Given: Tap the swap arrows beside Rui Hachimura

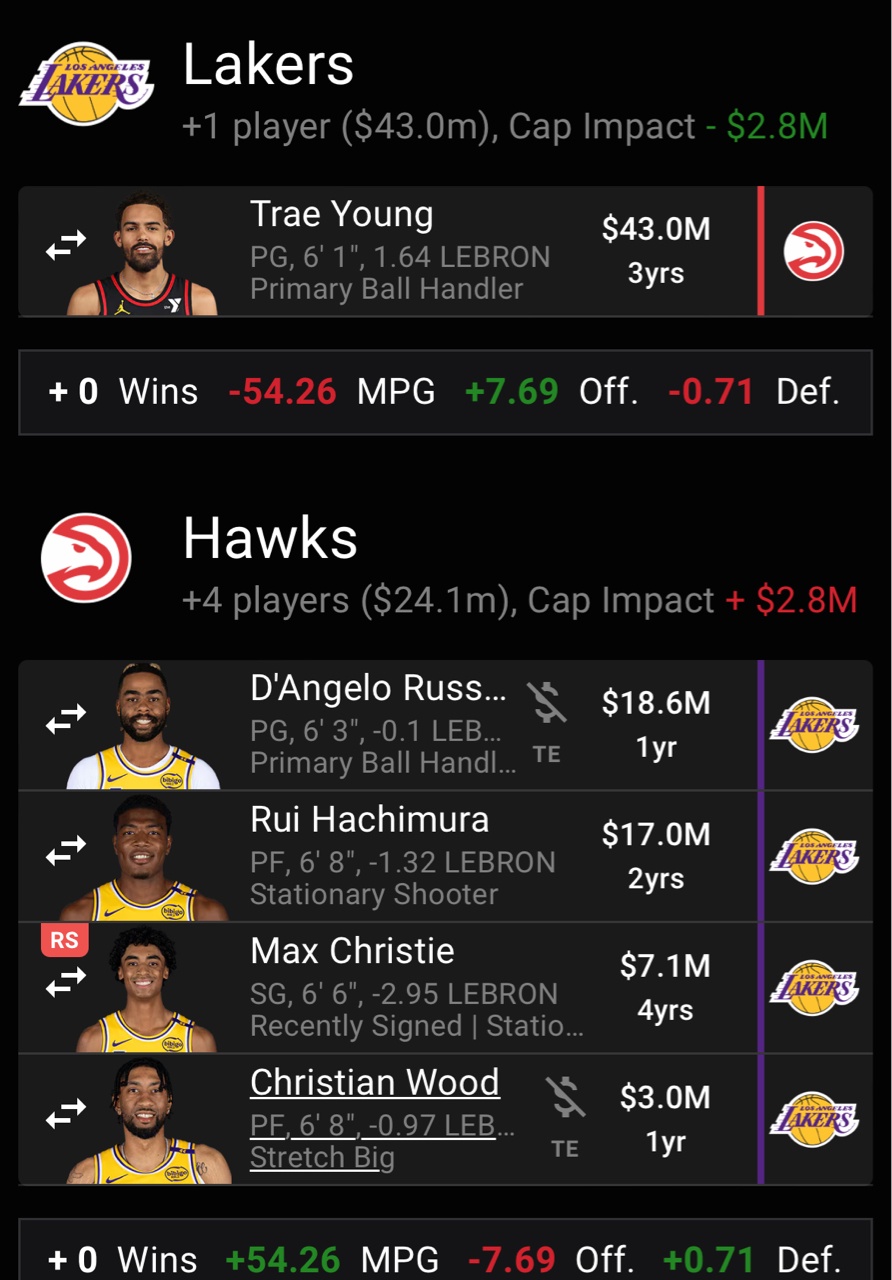Looking at the screenshot, I should 66,853.
